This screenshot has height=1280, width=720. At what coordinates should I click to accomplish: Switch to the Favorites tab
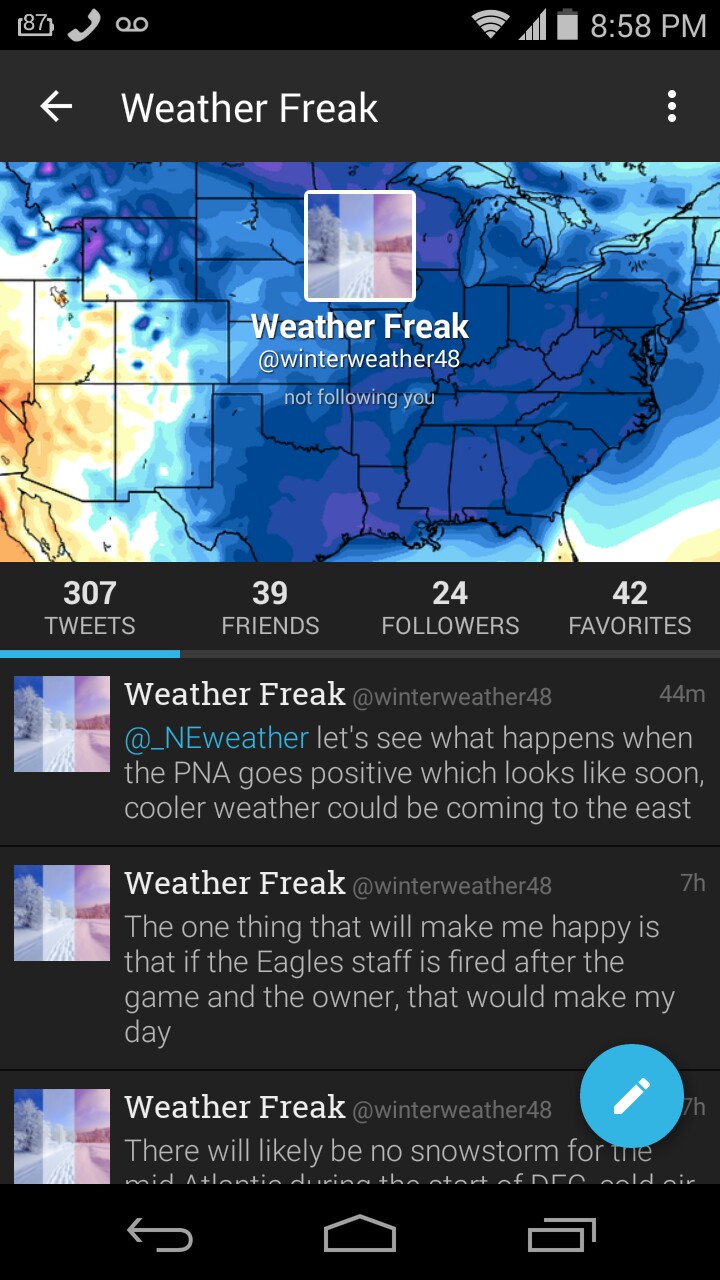630,608
